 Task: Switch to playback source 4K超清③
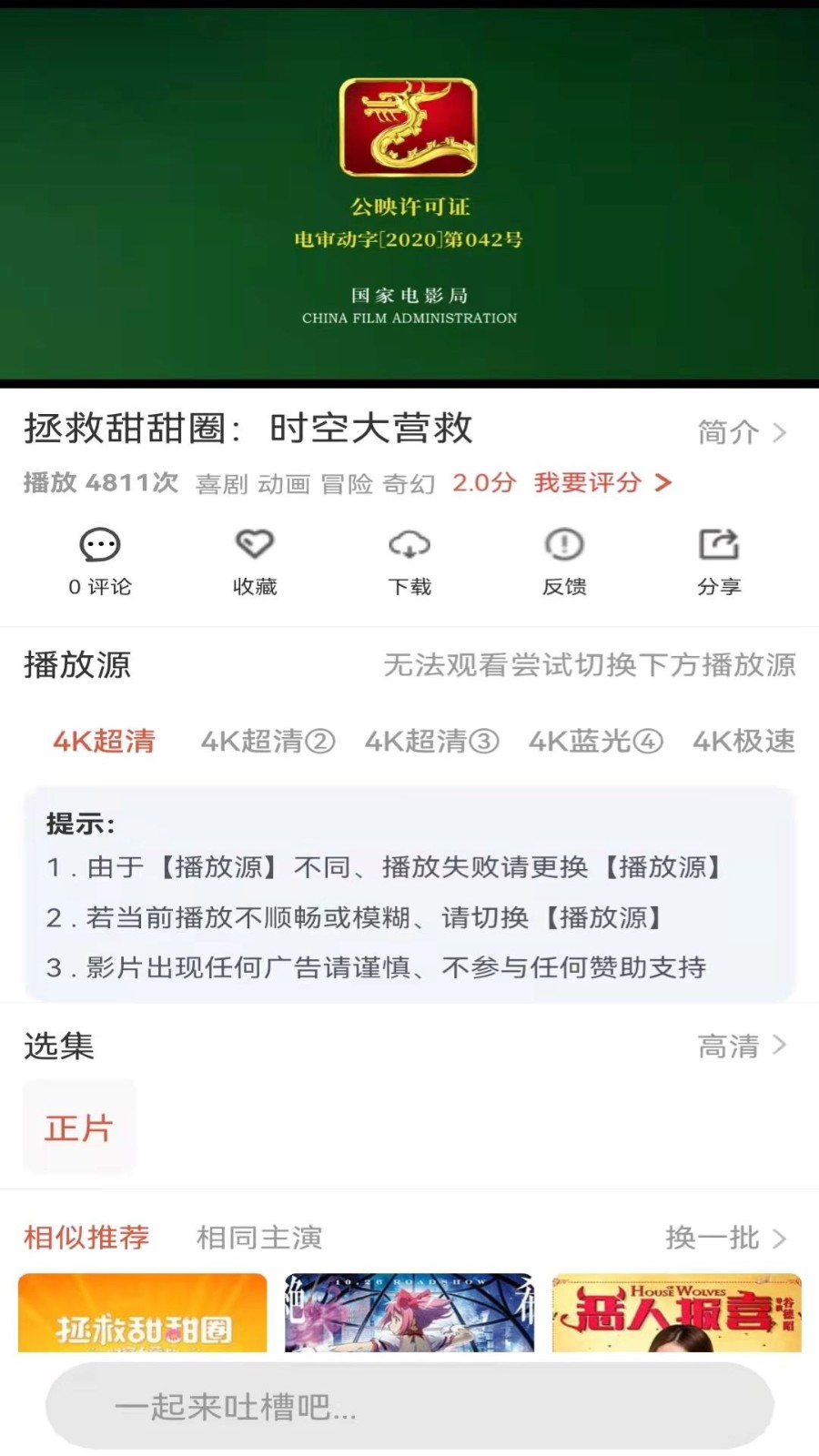pos(431,742)
